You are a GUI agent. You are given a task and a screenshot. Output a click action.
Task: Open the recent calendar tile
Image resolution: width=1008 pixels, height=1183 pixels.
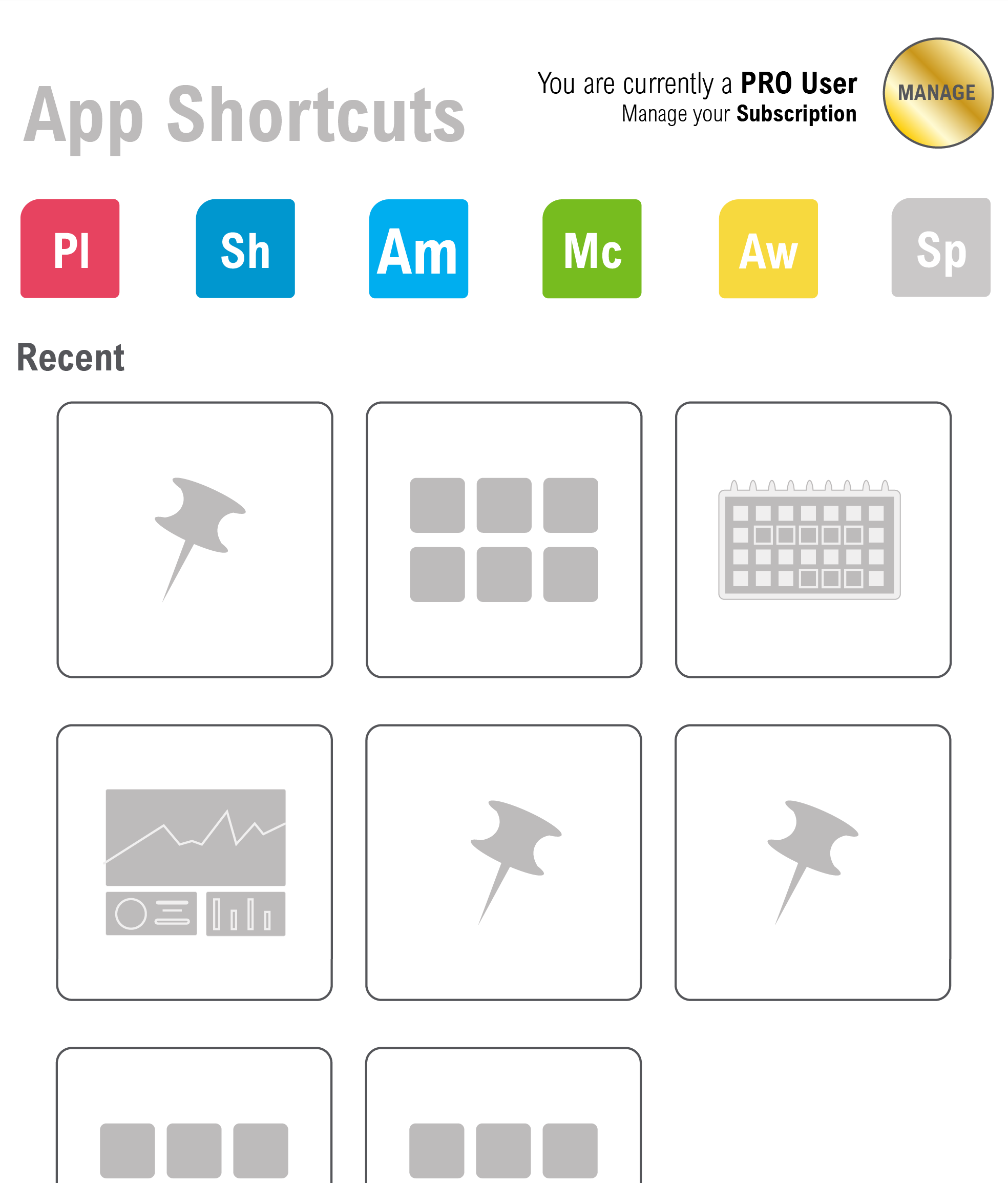pyautogui.click(x=813, y=539)
